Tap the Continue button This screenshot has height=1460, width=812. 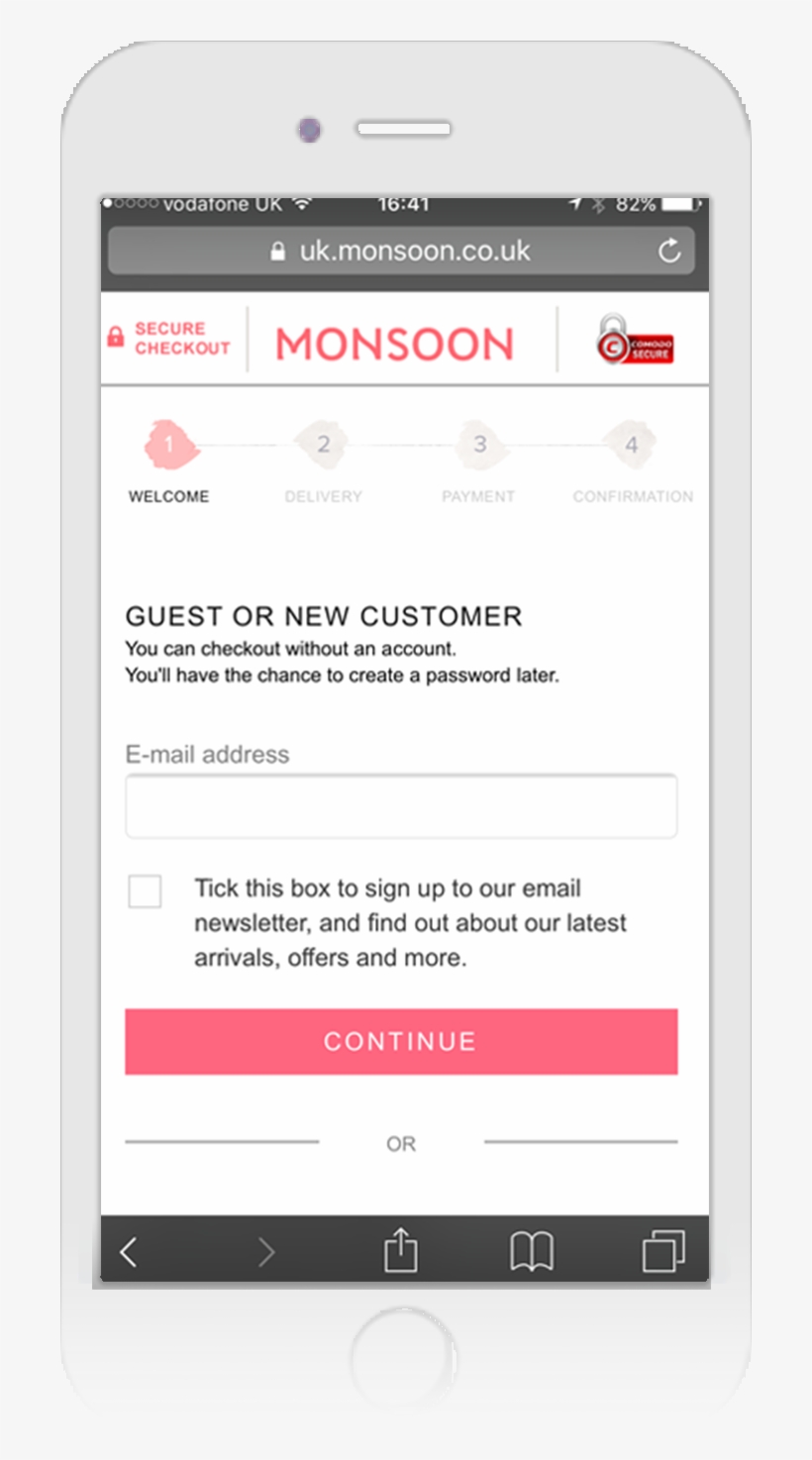[x=400, y=1041]
